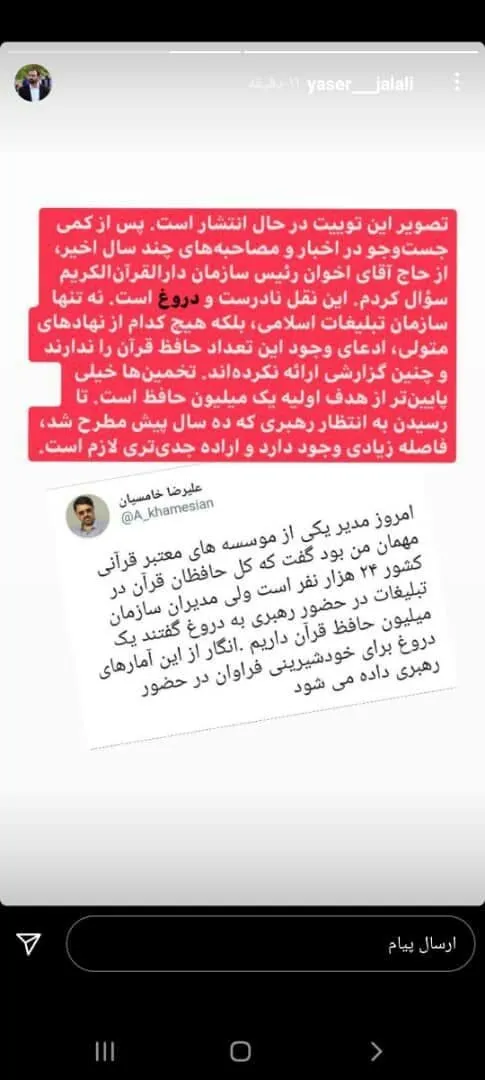Go to the system home screen
Screen dimensions: 485x1080
click(240, 1050)
